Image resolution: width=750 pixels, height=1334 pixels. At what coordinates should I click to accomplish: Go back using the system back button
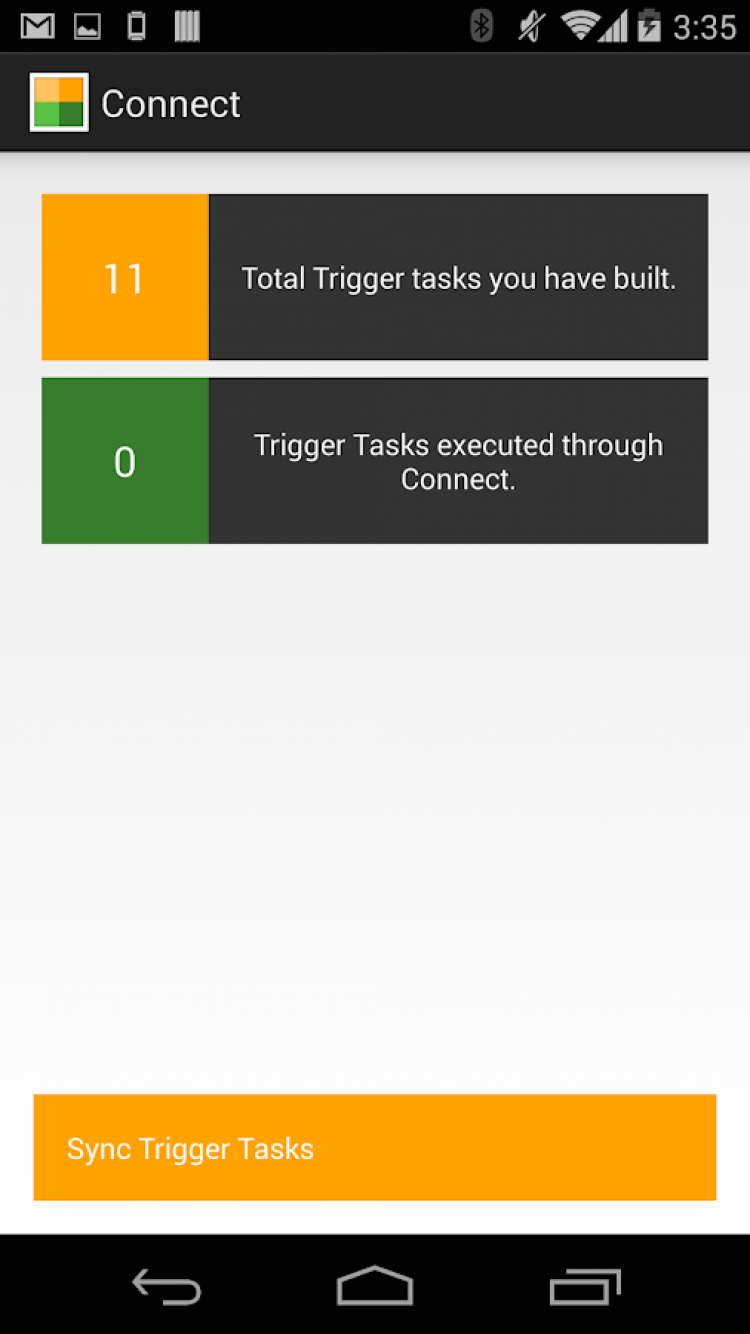pos(166,1286)
